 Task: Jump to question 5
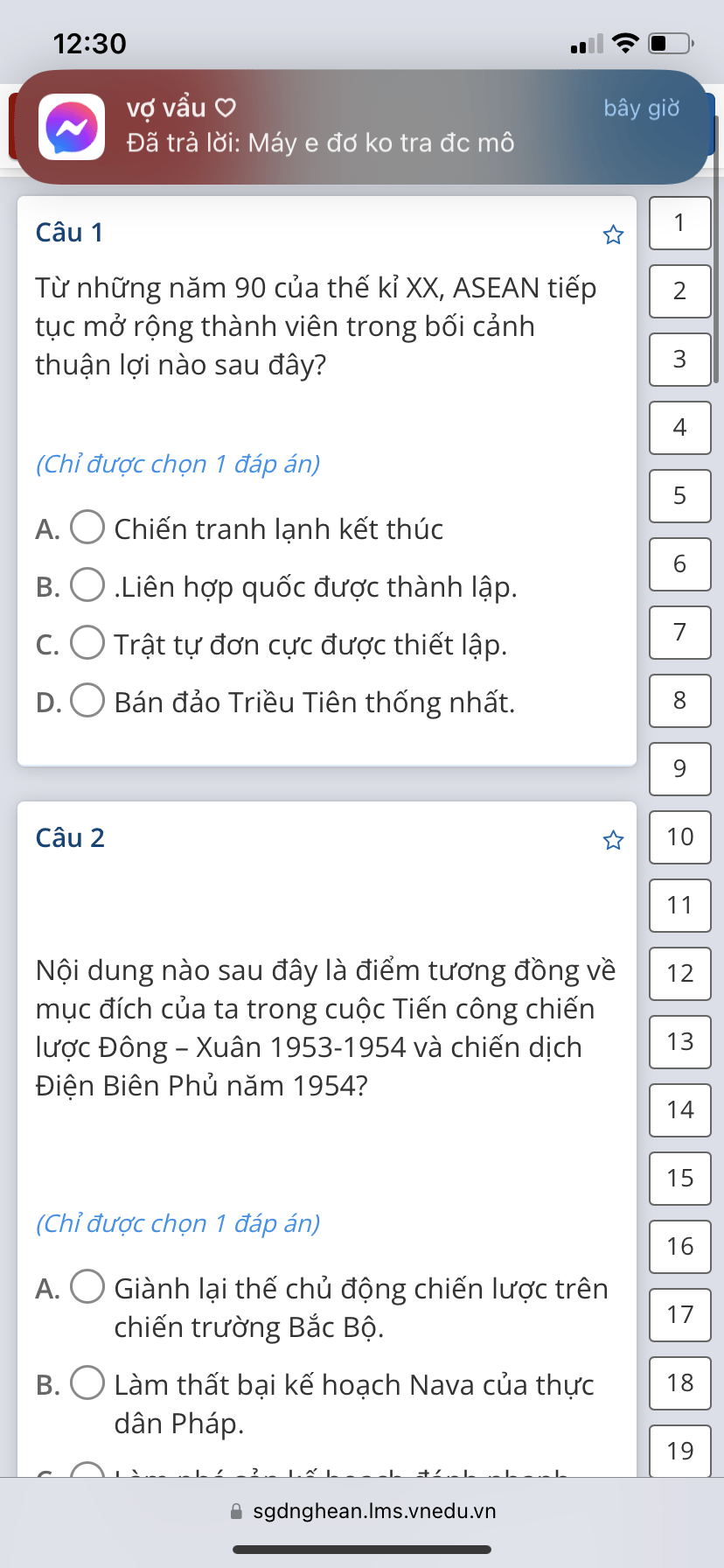click(x=679, y=496)
